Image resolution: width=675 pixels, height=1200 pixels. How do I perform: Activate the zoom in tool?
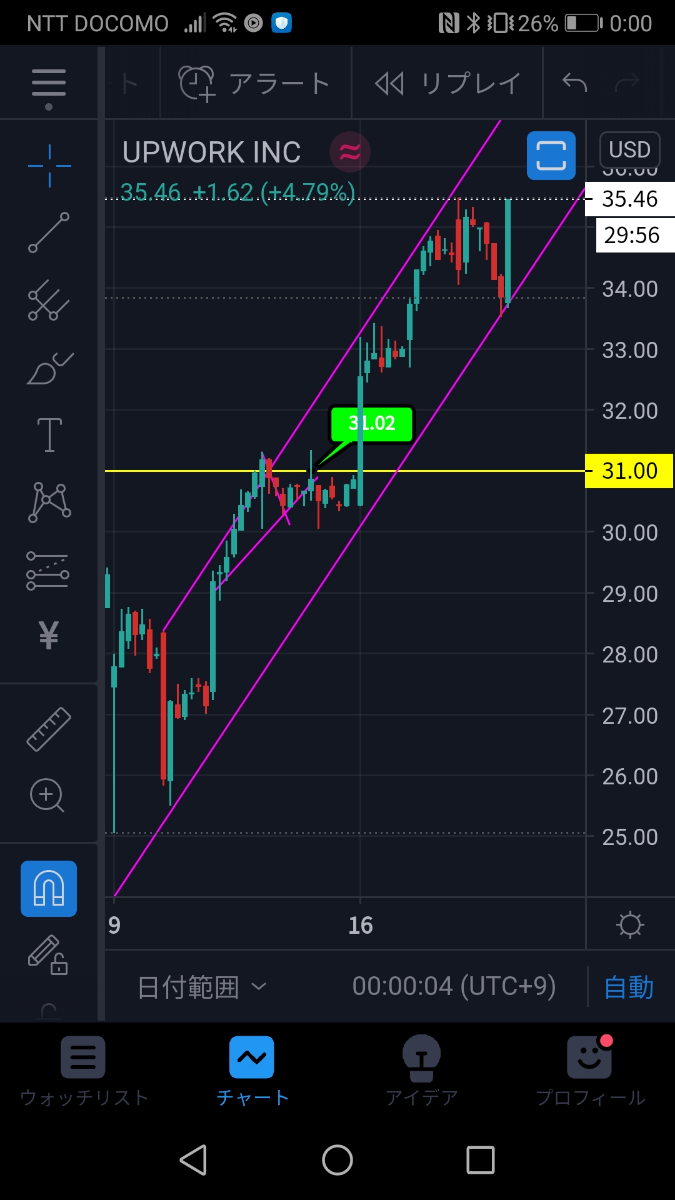point(48,796)
